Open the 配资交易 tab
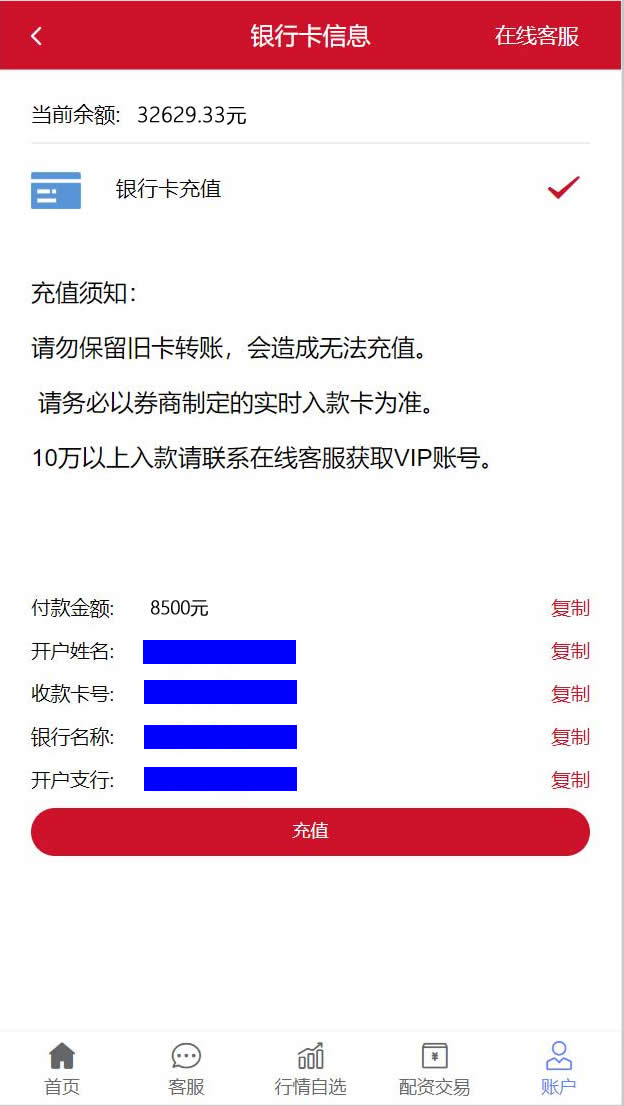This screenshot has width=624, height=1106. pyautogui.click(x=434, y=1068)
